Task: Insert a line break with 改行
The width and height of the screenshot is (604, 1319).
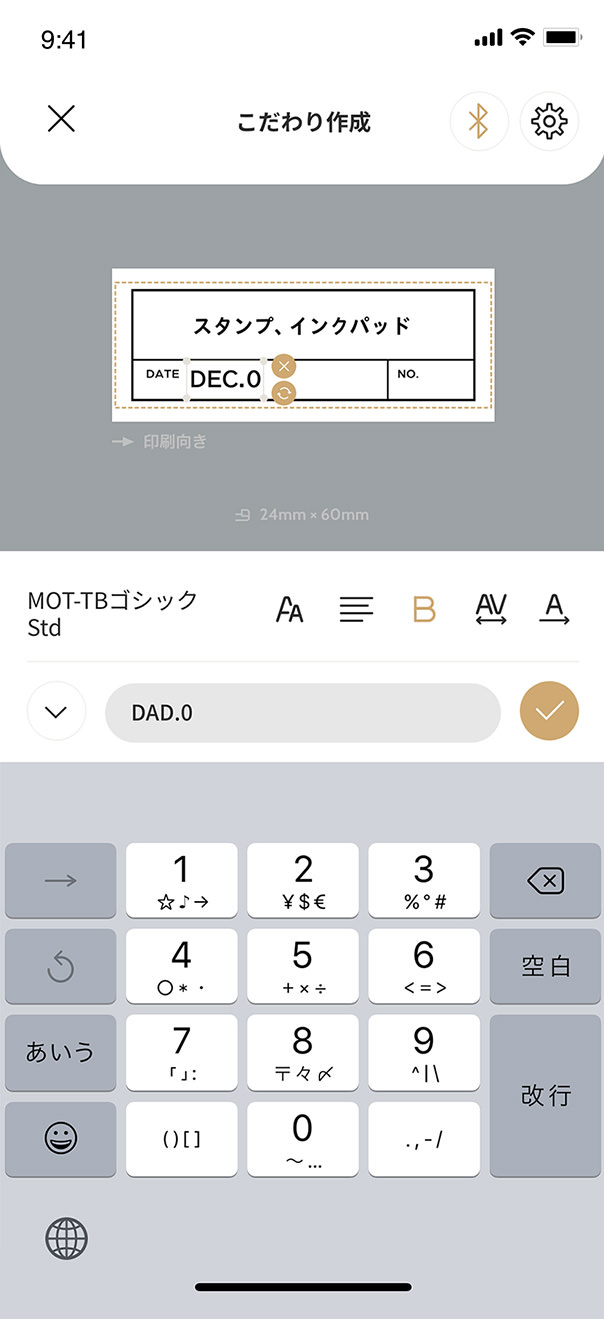Action: click(545, 1096)
